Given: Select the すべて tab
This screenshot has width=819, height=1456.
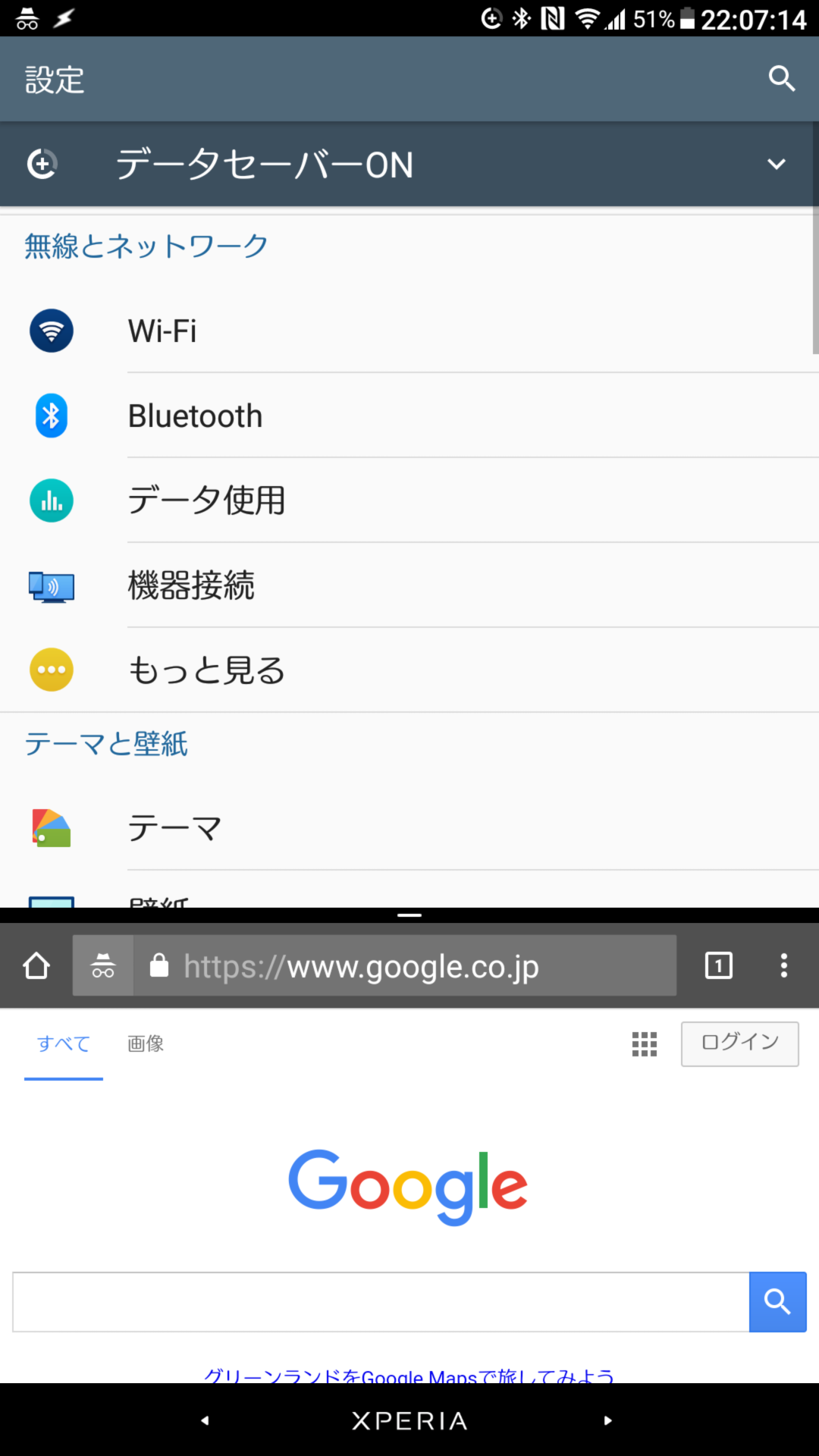Looking at the screenshot, I should pos(63,1043).
